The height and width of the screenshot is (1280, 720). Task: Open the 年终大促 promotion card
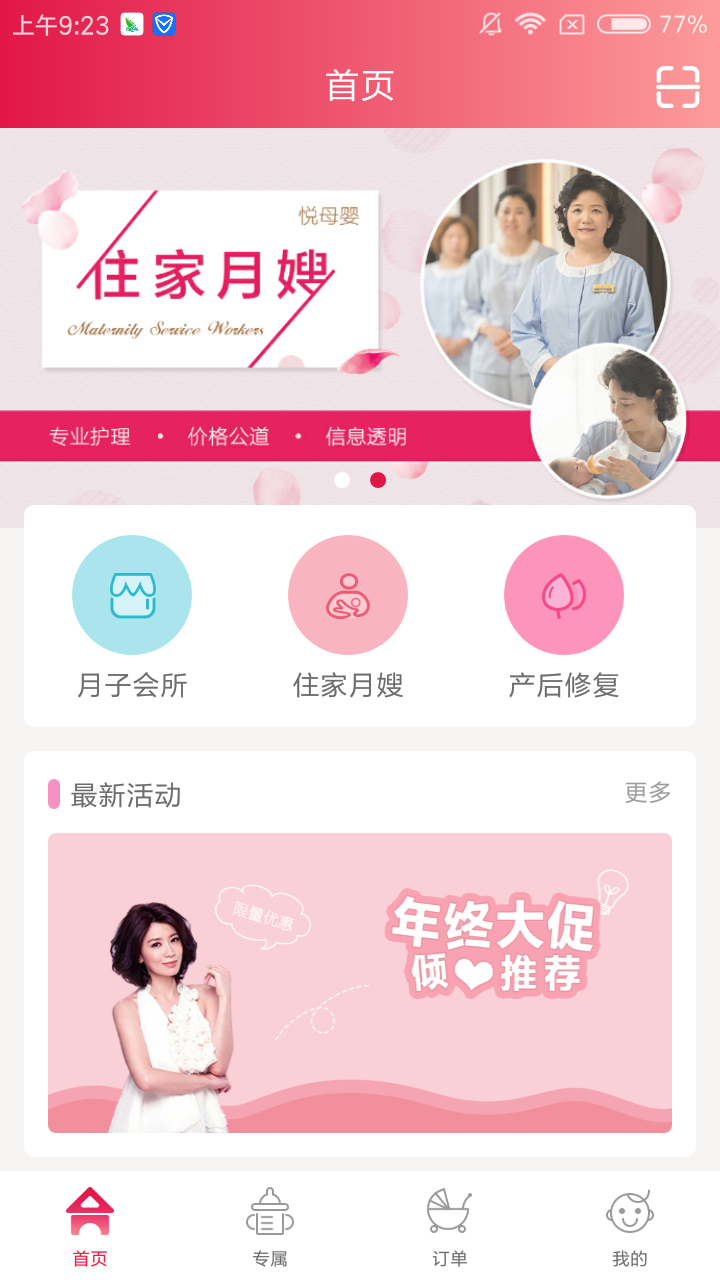click(360, 982)
